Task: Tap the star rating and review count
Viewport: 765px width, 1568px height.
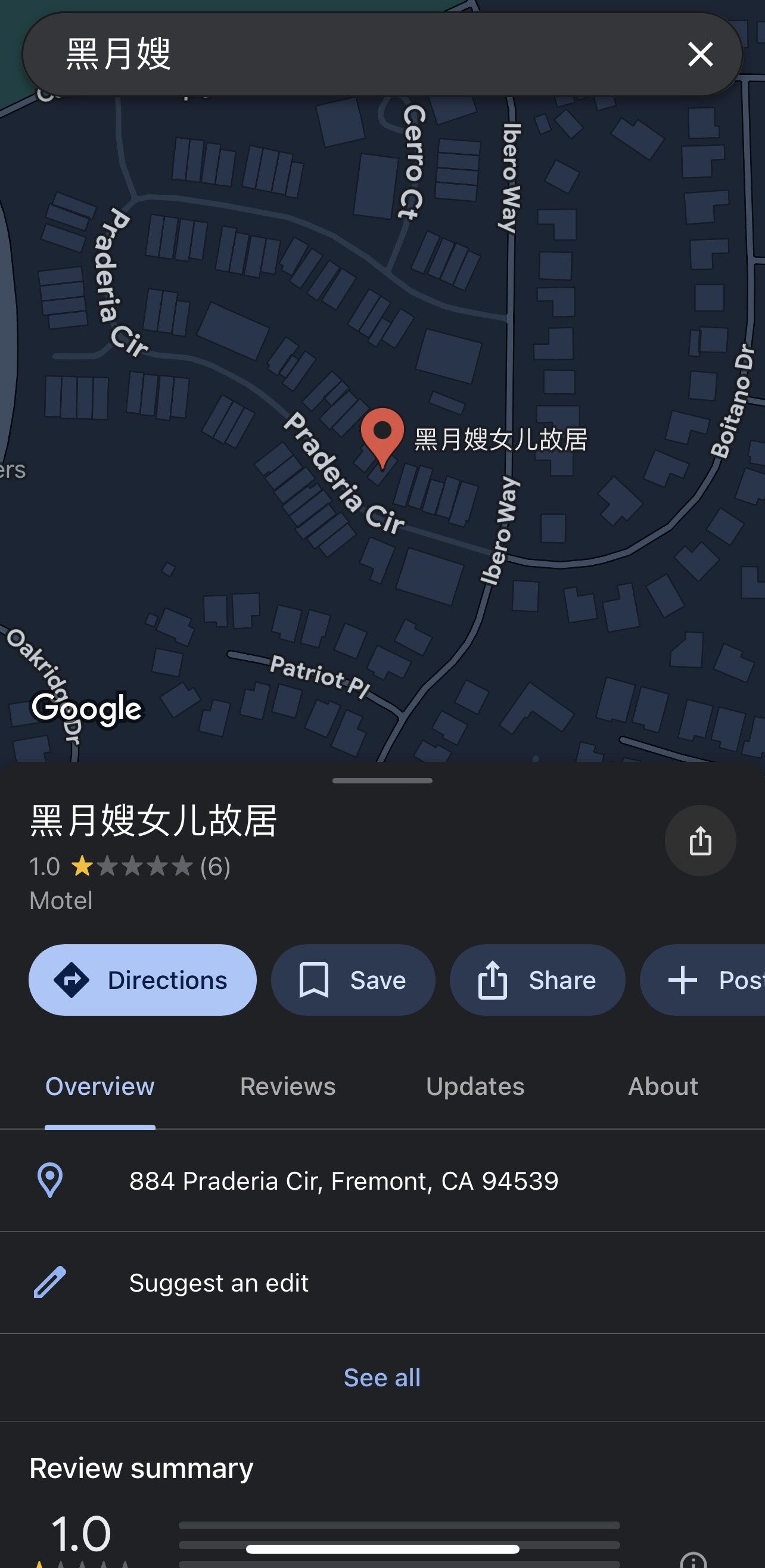Action: click(x=130, y=866)
